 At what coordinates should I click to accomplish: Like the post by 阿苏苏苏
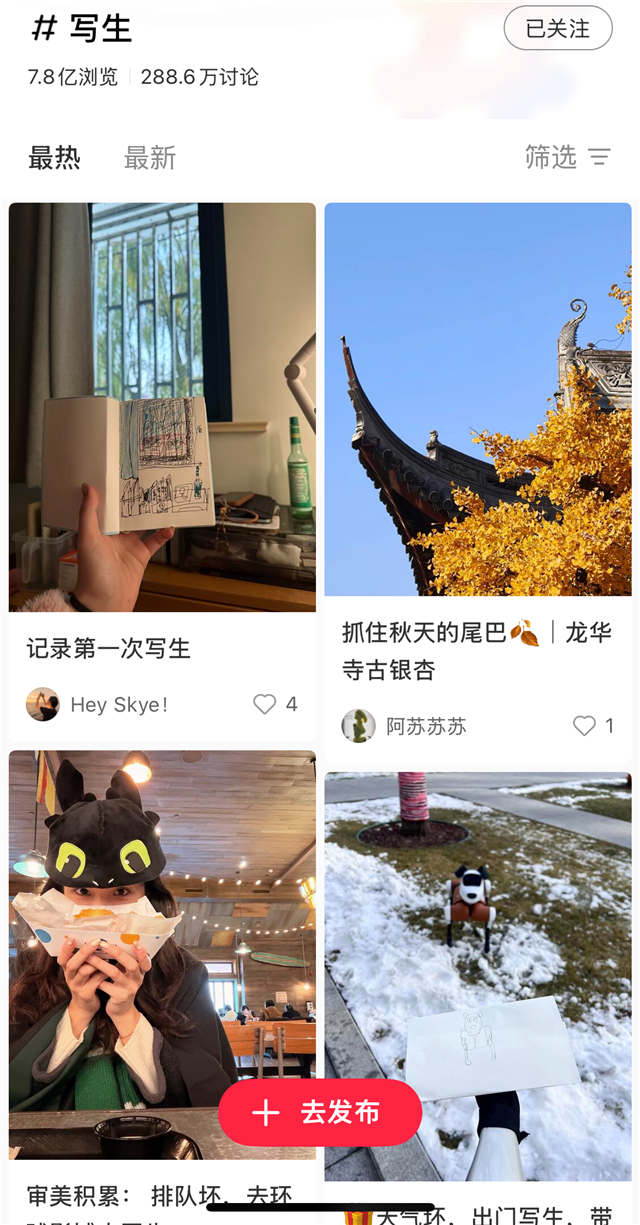point(585,726)
